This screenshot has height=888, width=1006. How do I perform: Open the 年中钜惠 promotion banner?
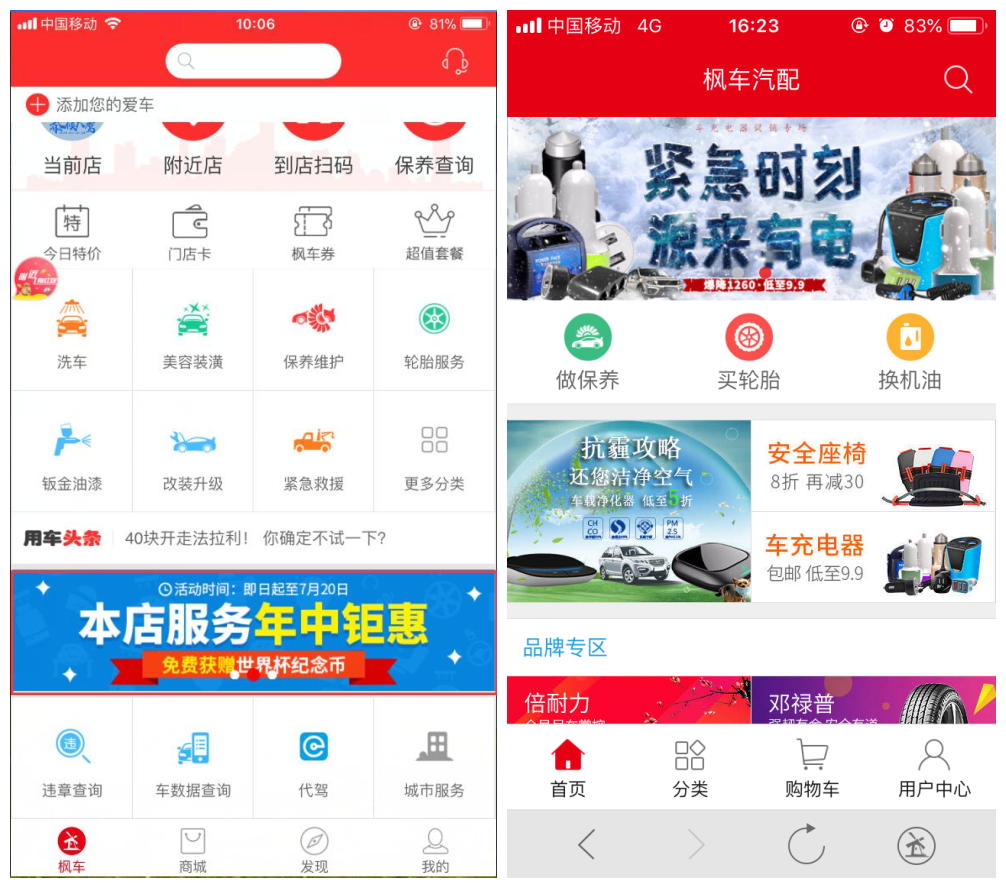253,632
